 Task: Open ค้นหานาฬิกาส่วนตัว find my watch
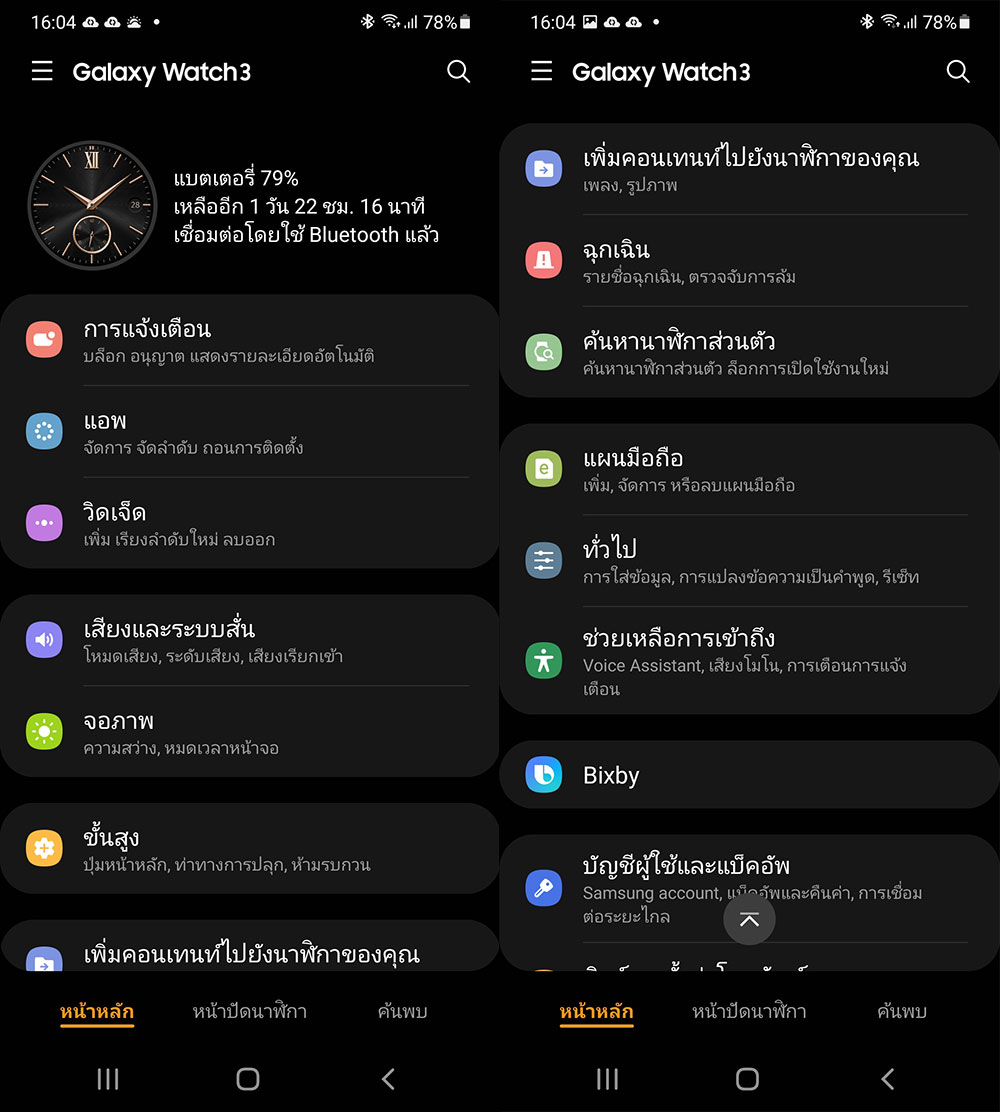tap(748, 353)
